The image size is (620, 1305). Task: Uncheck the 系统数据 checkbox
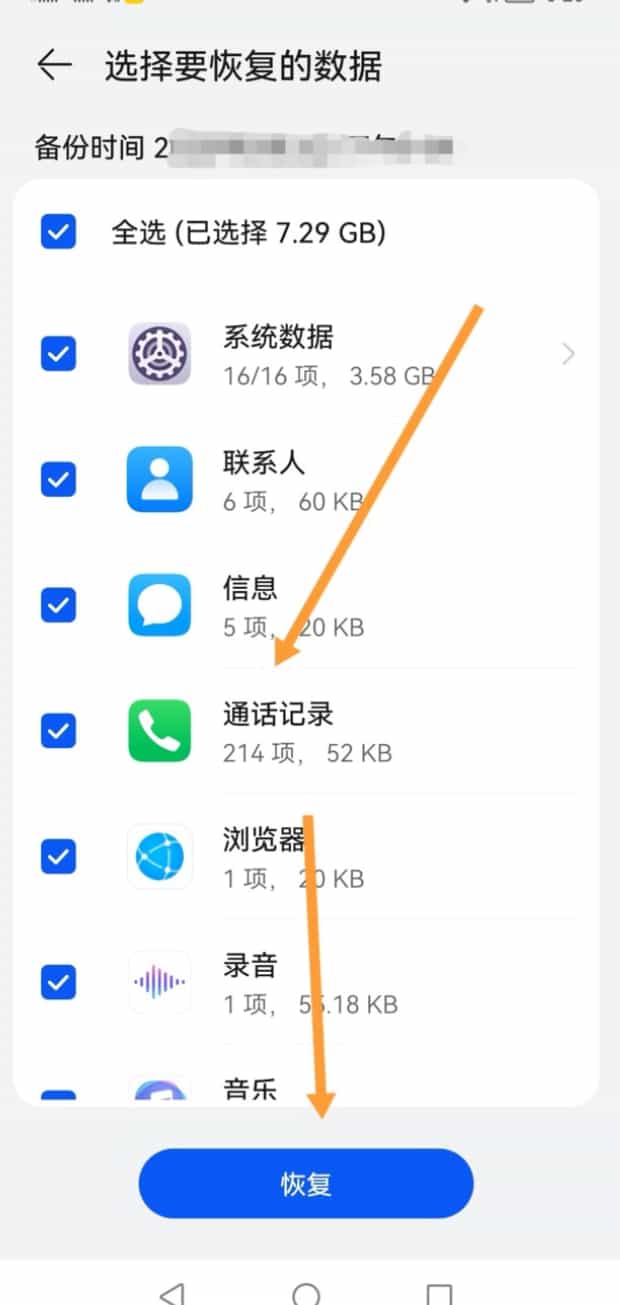[58, 353]
